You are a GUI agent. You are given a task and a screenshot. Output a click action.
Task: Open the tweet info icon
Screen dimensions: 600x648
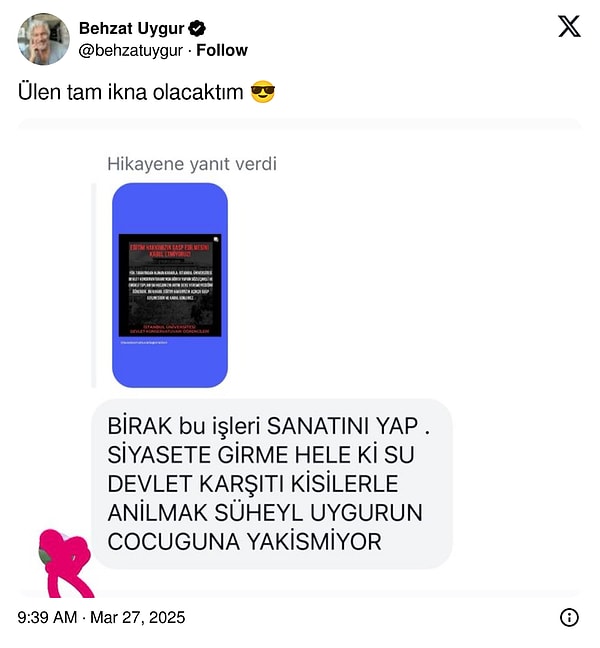pyautogui.click(x=569, y=617)
